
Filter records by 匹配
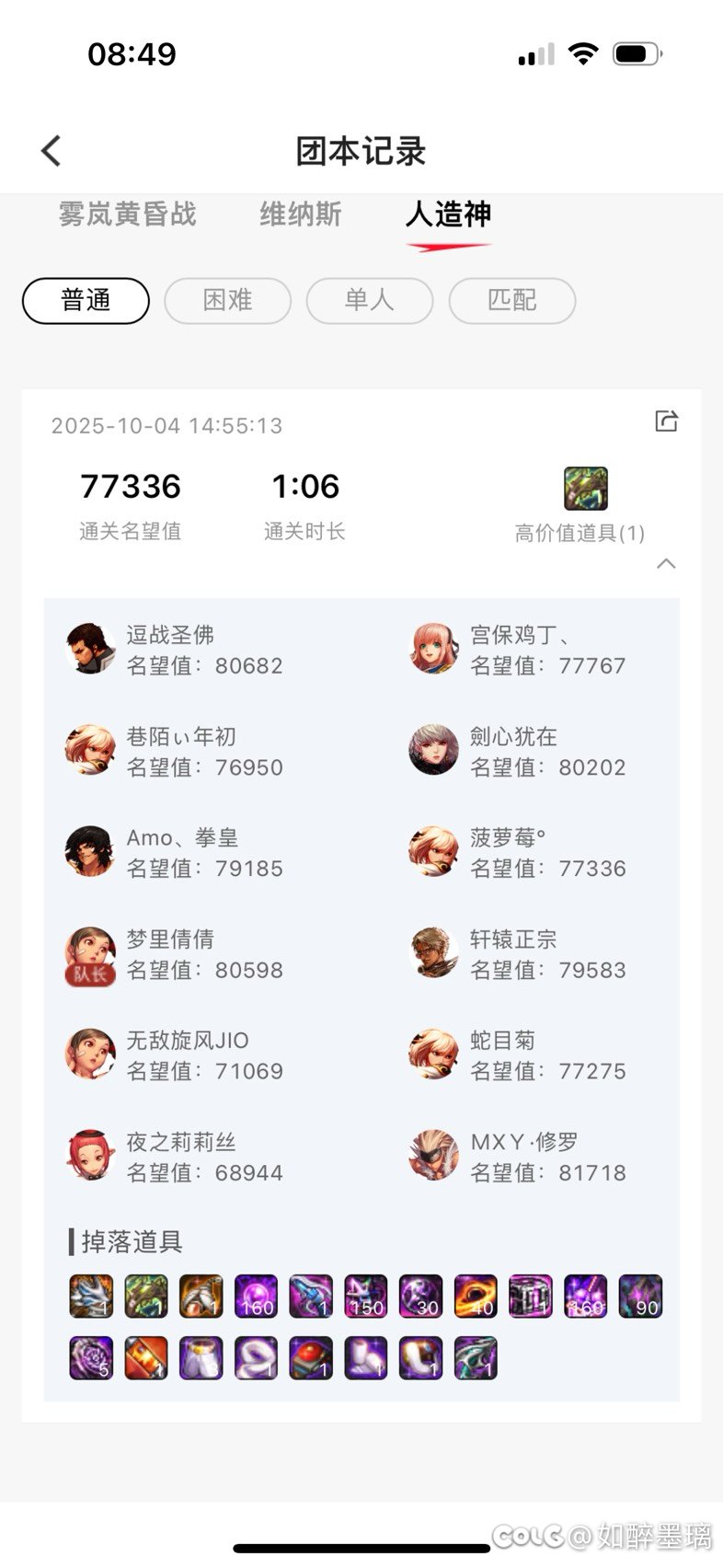click(511, 300)
